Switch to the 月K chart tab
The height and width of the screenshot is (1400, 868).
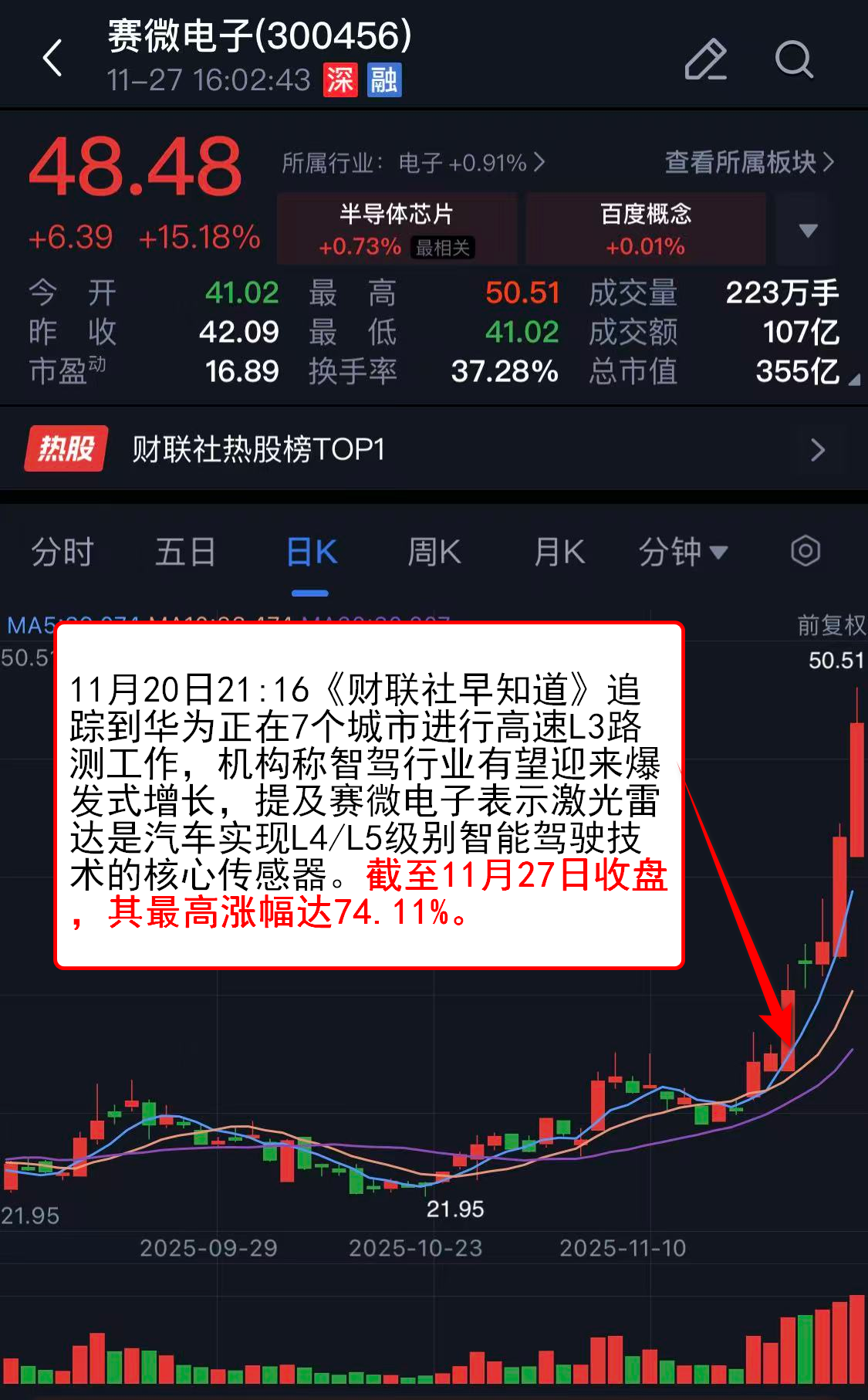tap(559, 553)
